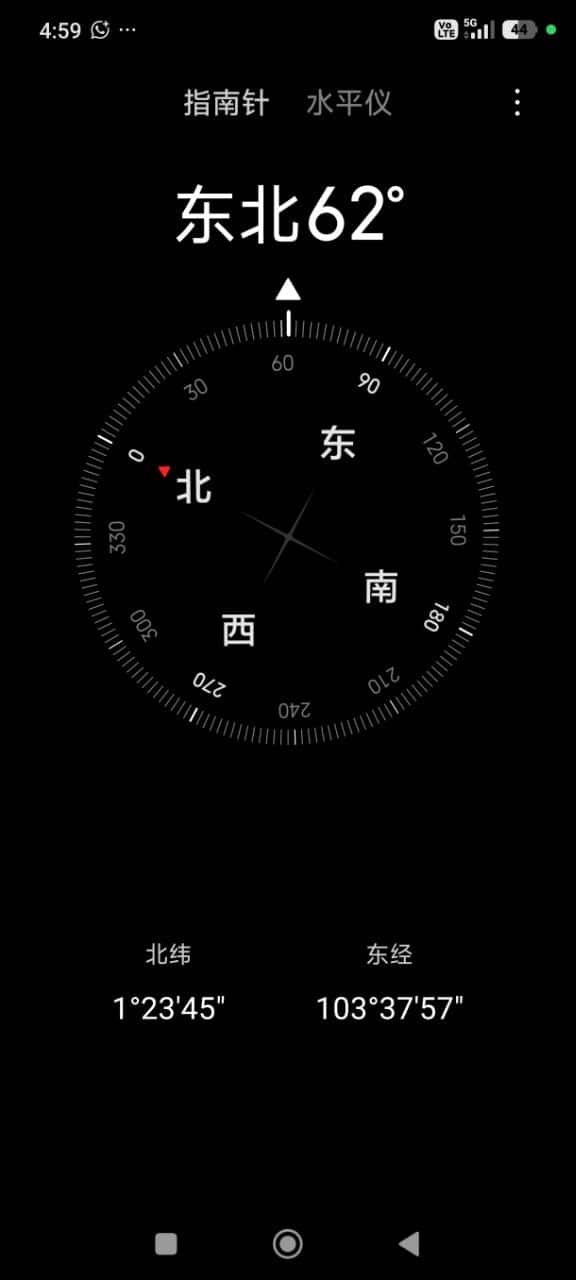Select the 指南针 tab
Viewport: 576px width, 1280px height.
point(226,103)
